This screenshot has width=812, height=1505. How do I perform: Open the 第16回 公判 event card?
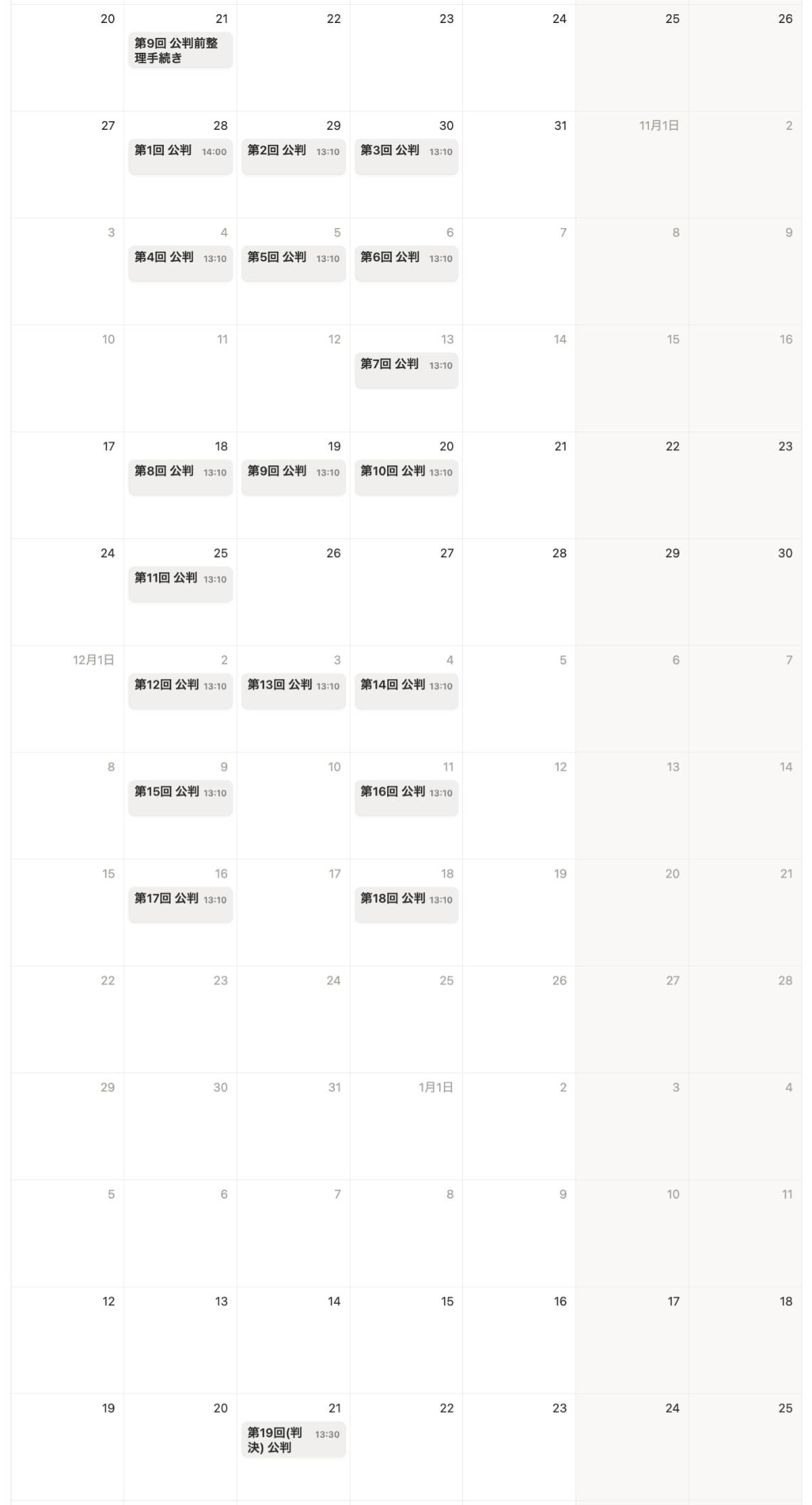406,798
